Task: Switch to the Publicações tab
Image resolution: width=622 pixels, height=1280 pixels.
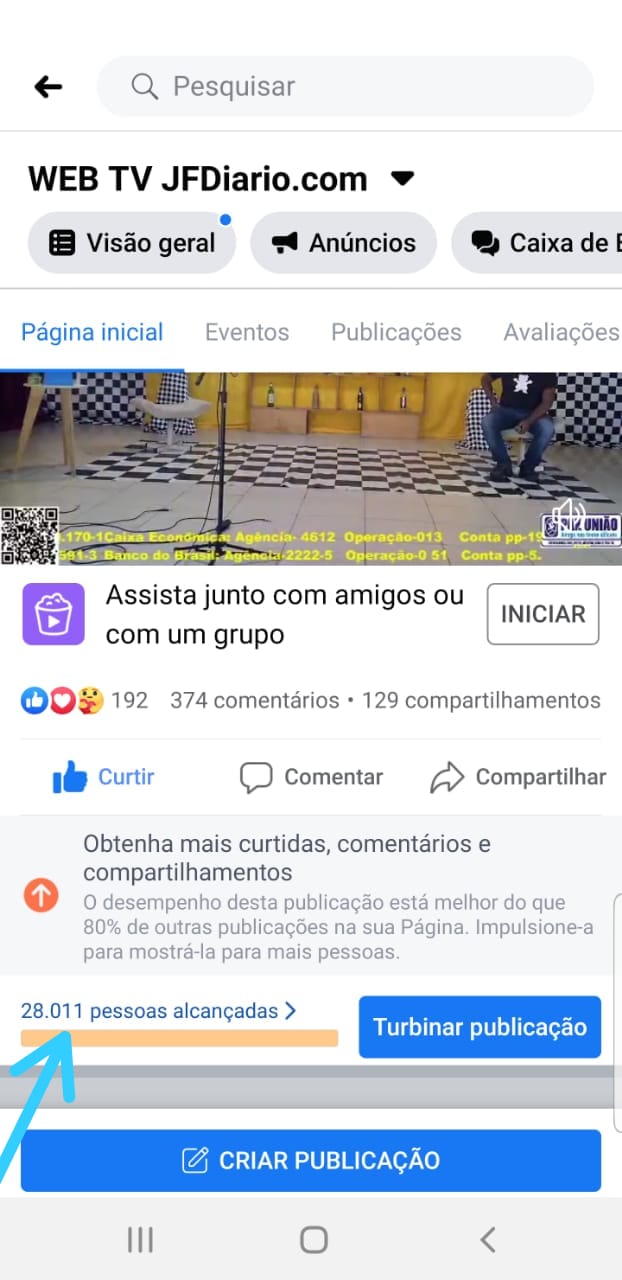Action: click(396, 332)
